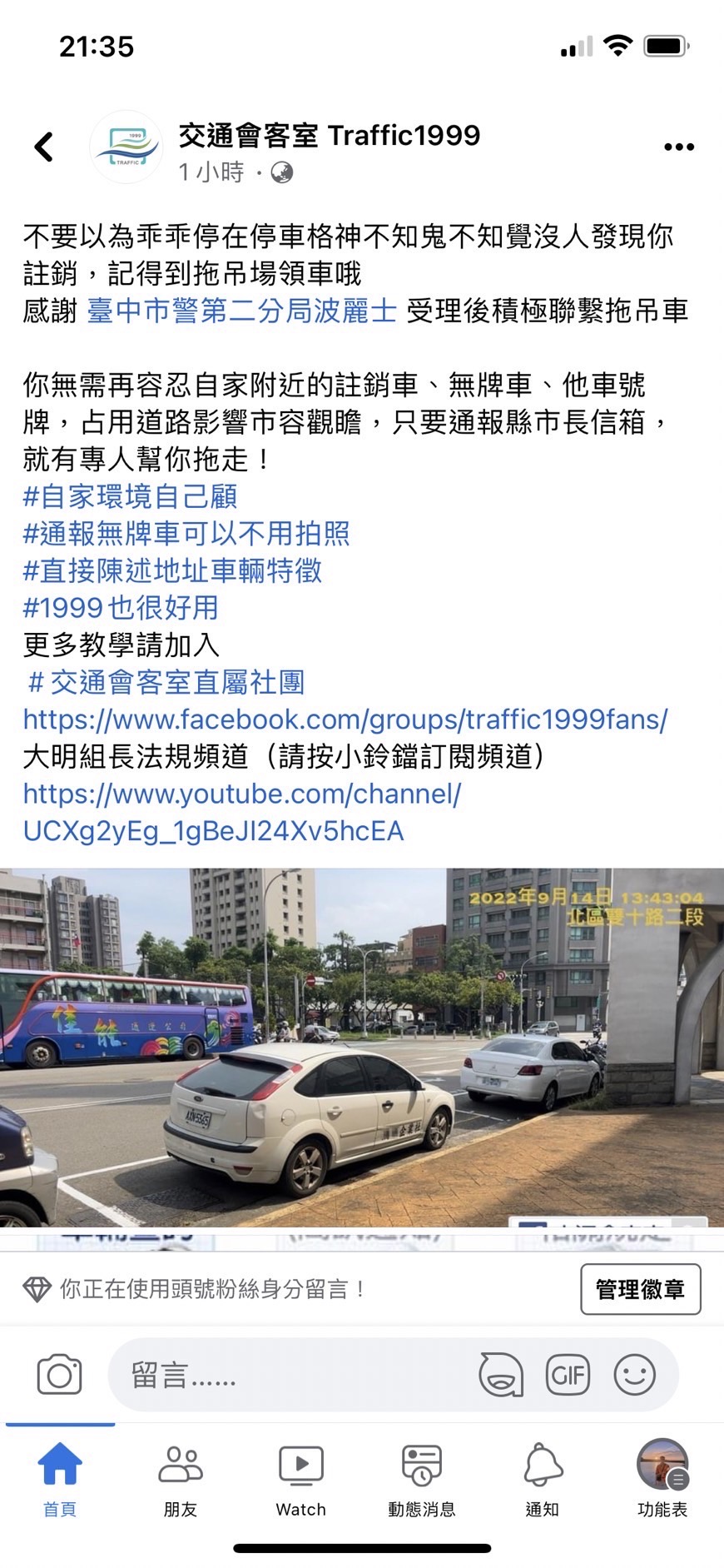Switch to the Watch tab

[301, 1479]
